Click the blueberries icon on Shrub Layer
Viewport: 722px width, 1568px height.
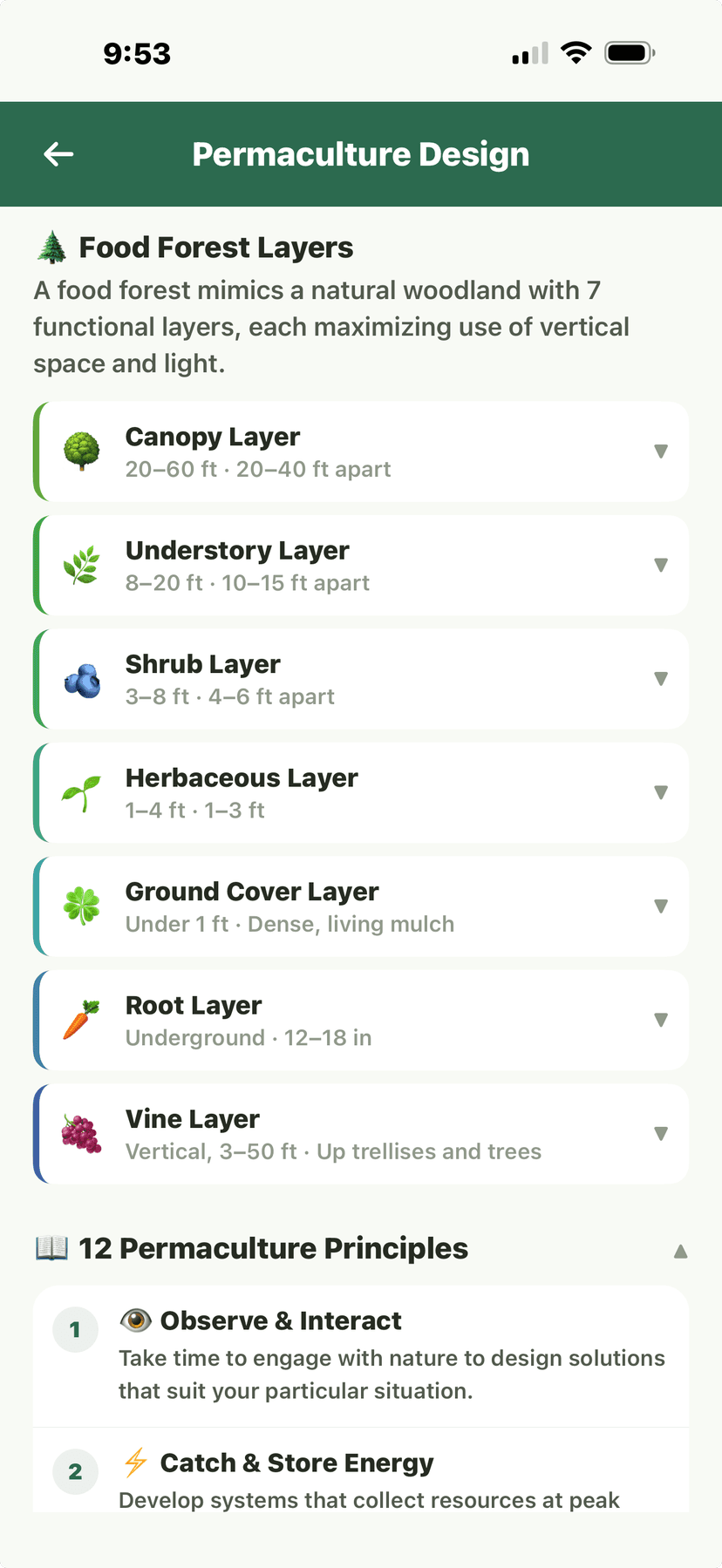point(82,678)
